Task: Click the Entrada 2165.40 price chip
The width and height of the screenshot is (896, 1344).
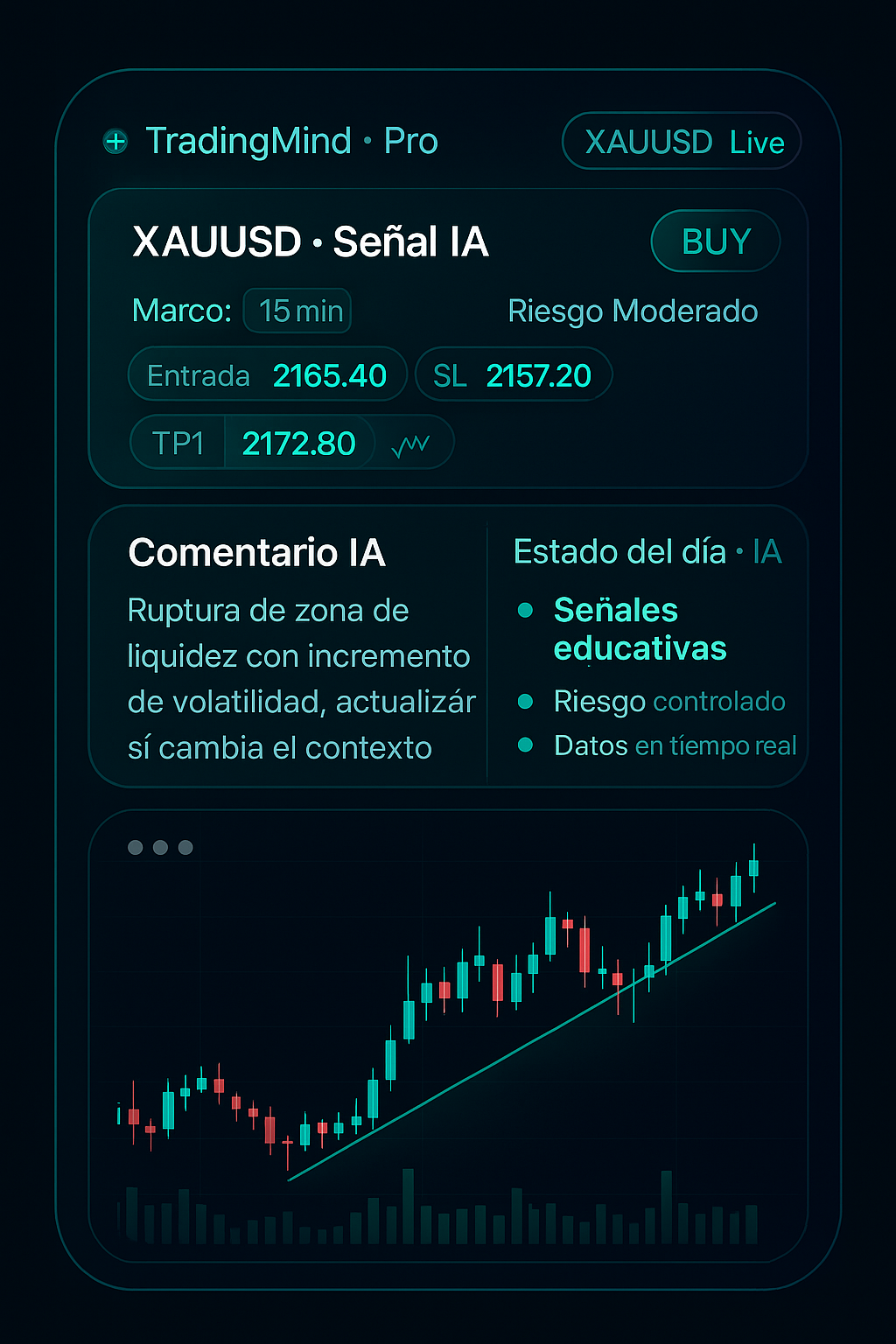Action: [267, 374]
